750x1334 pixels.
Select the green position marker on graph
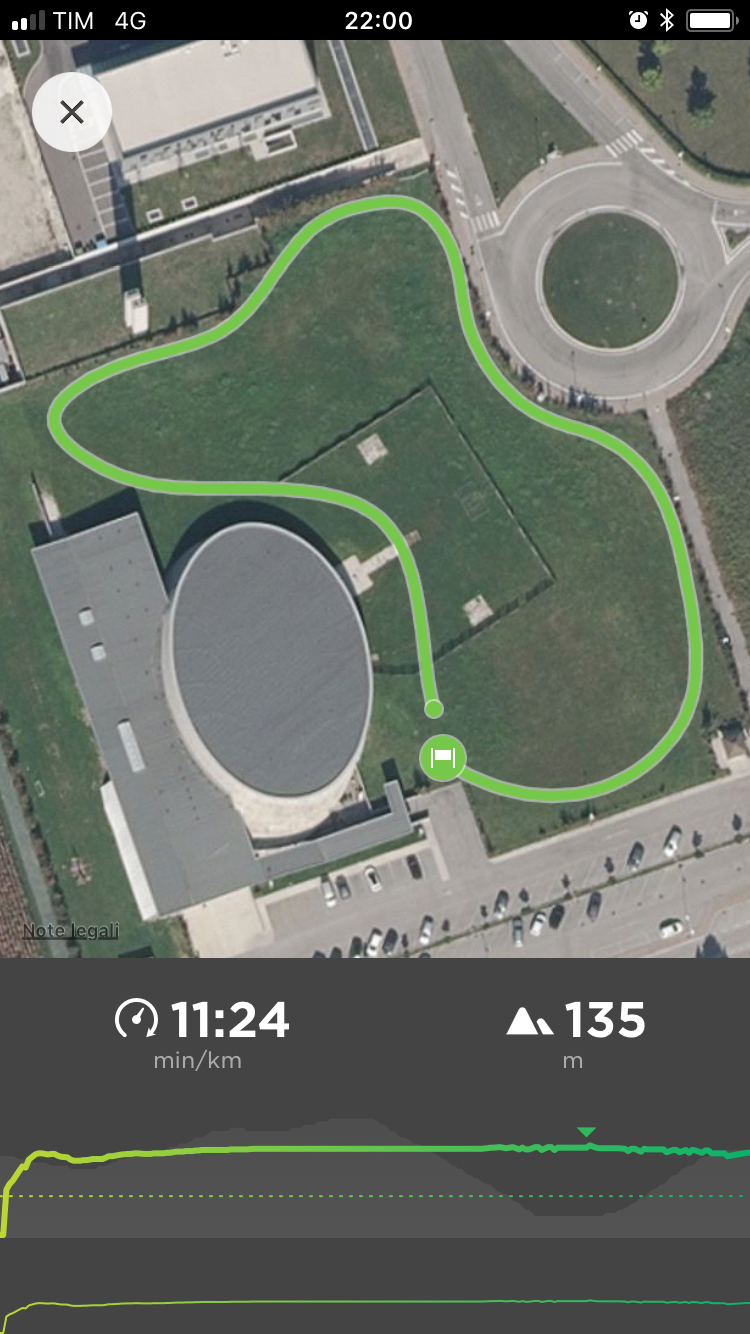pyautogui.click(x=586, y=1132)
